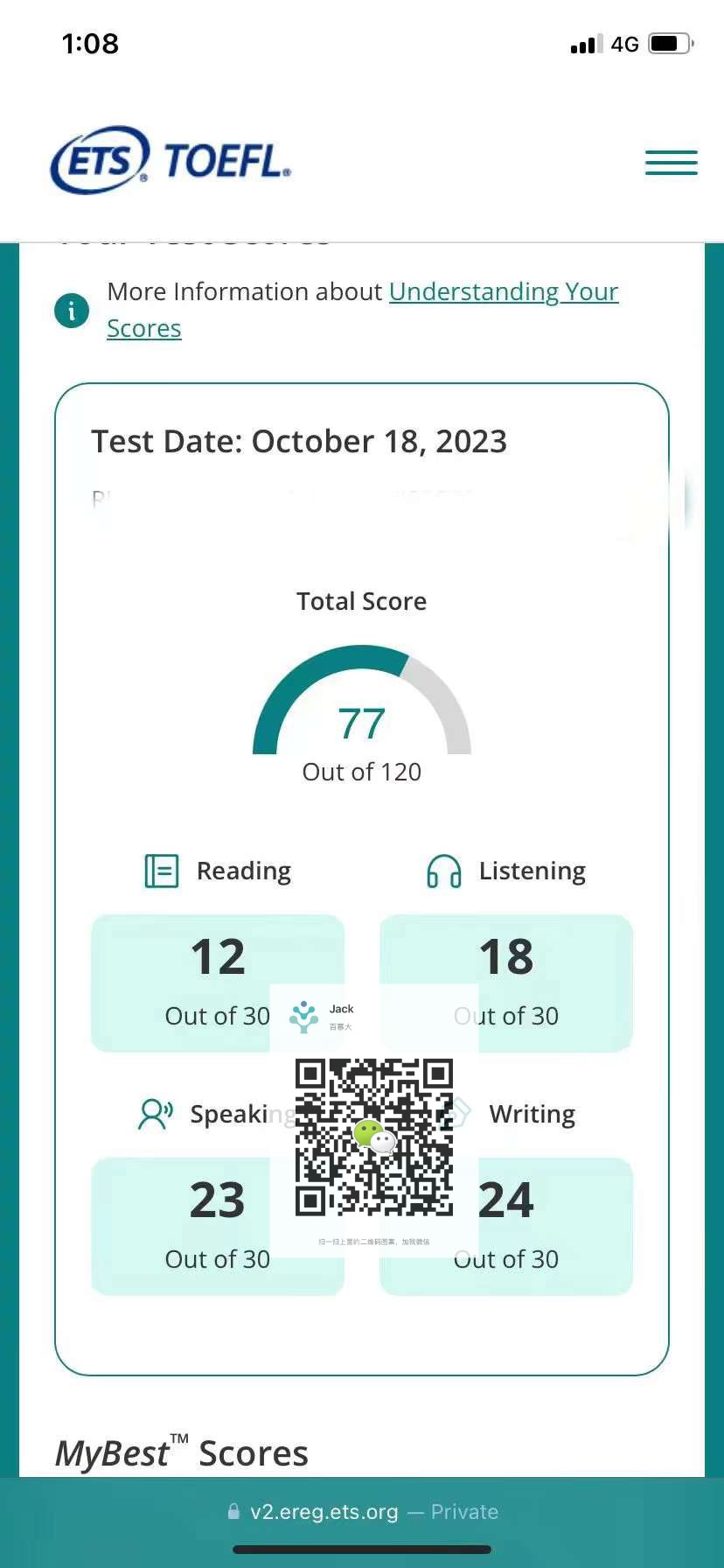724x1568 pixels.
Task: Open the Understanding Your Scores link
Action: coord(503,291)
